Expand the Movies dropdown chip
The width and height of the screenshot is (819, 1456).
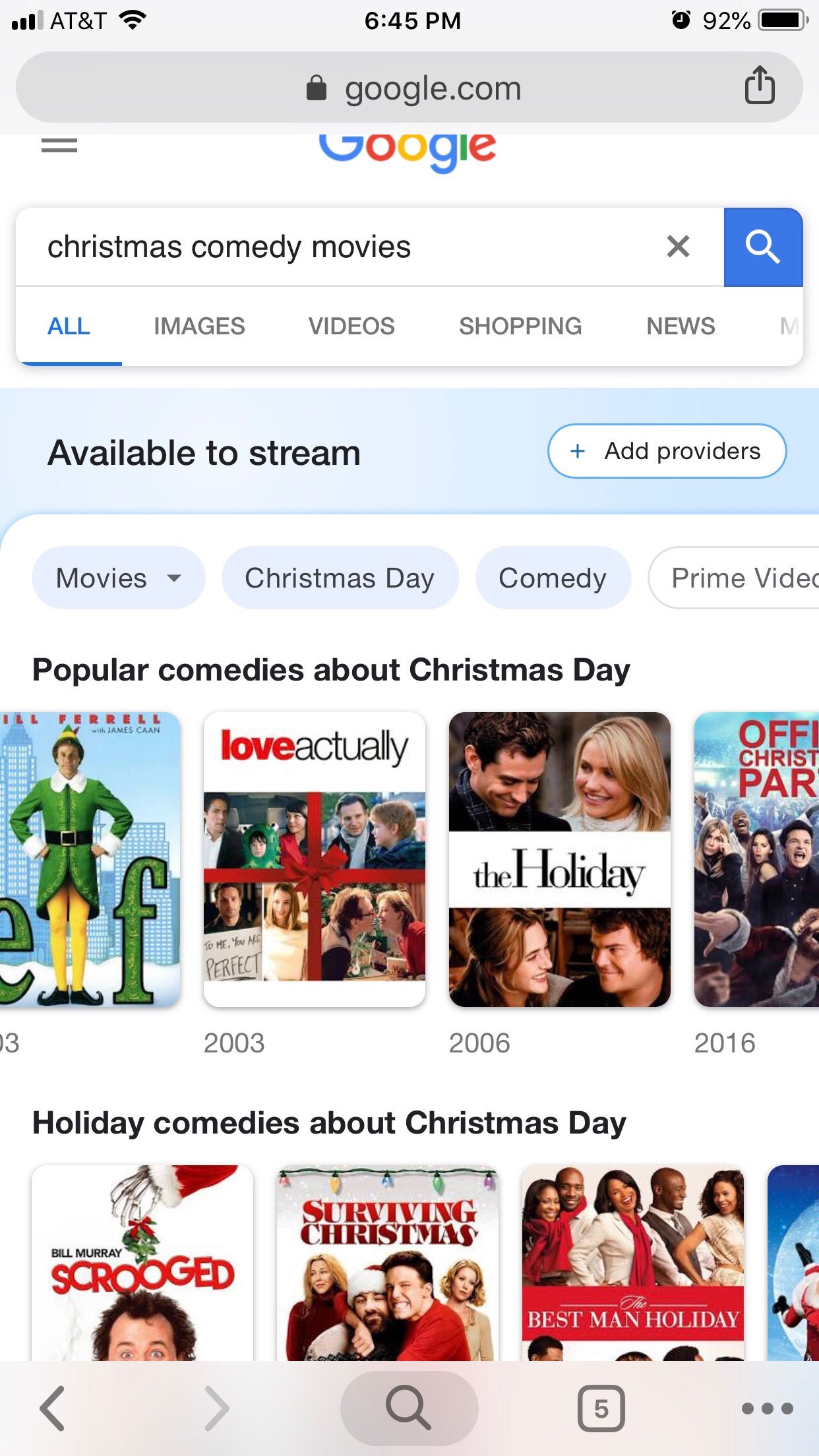(118, 578)
